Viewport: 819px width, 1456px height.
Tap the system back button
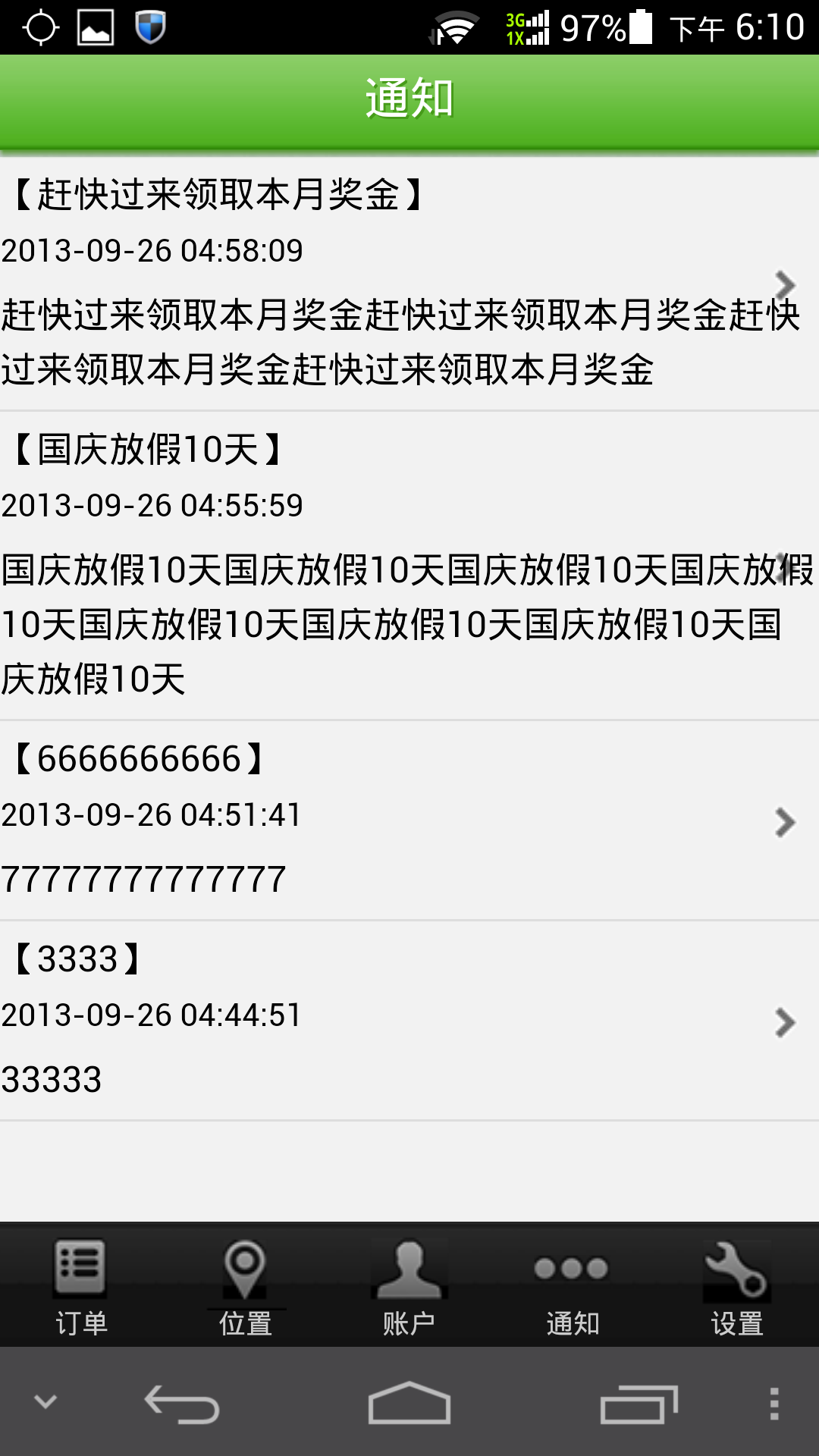(182, 1404)
